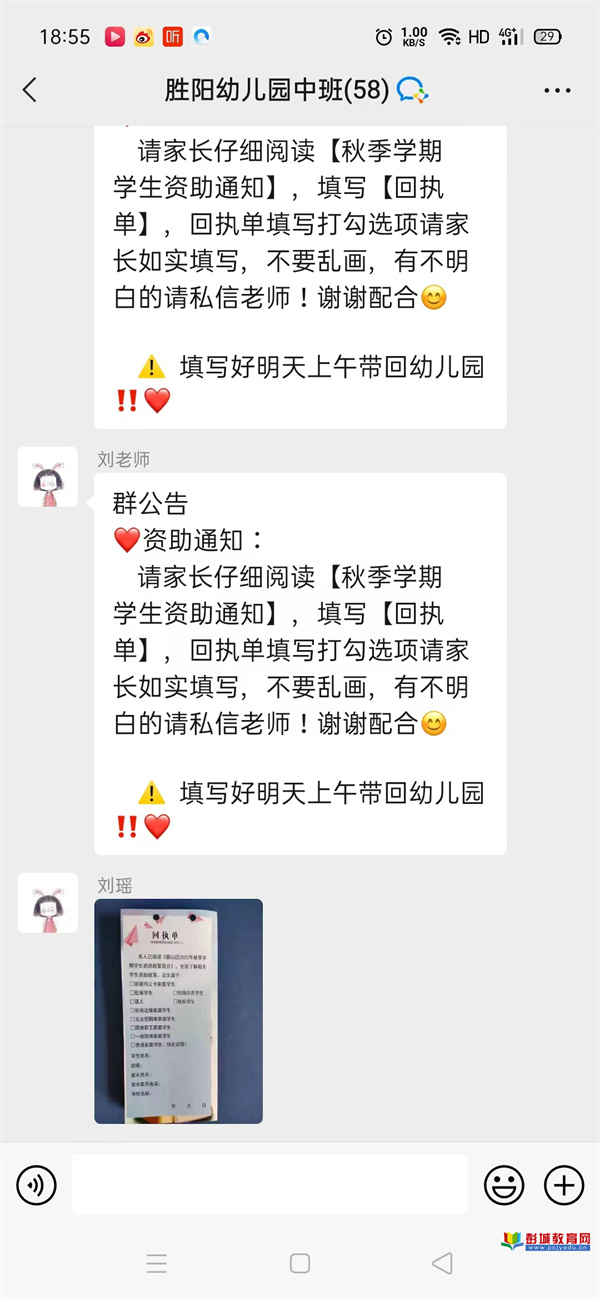
Task: Tap the system home button
Action: [300, 1263]
